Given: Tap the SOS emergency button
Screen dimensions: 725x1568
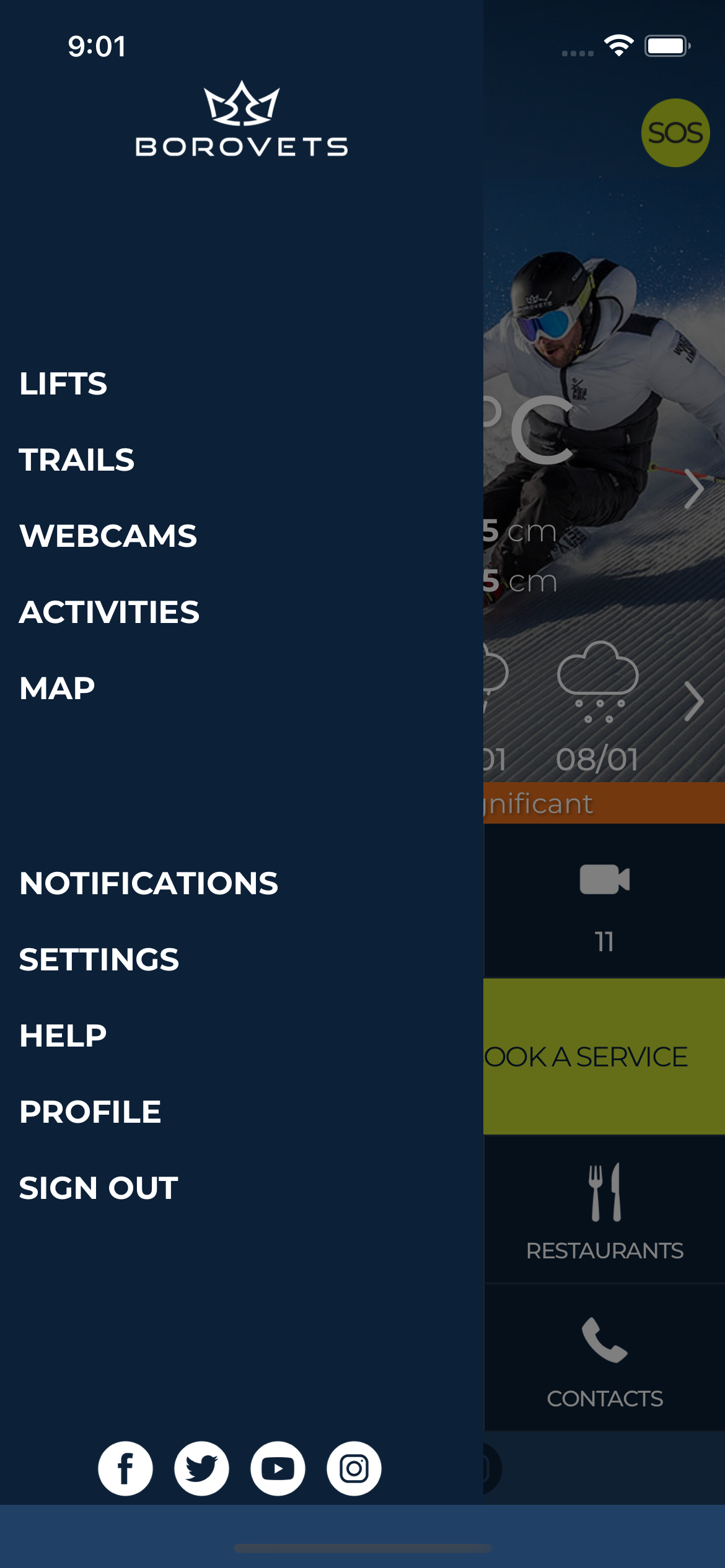Looking at the screenshot, I should pyautogui.click(x=675, y=133).
